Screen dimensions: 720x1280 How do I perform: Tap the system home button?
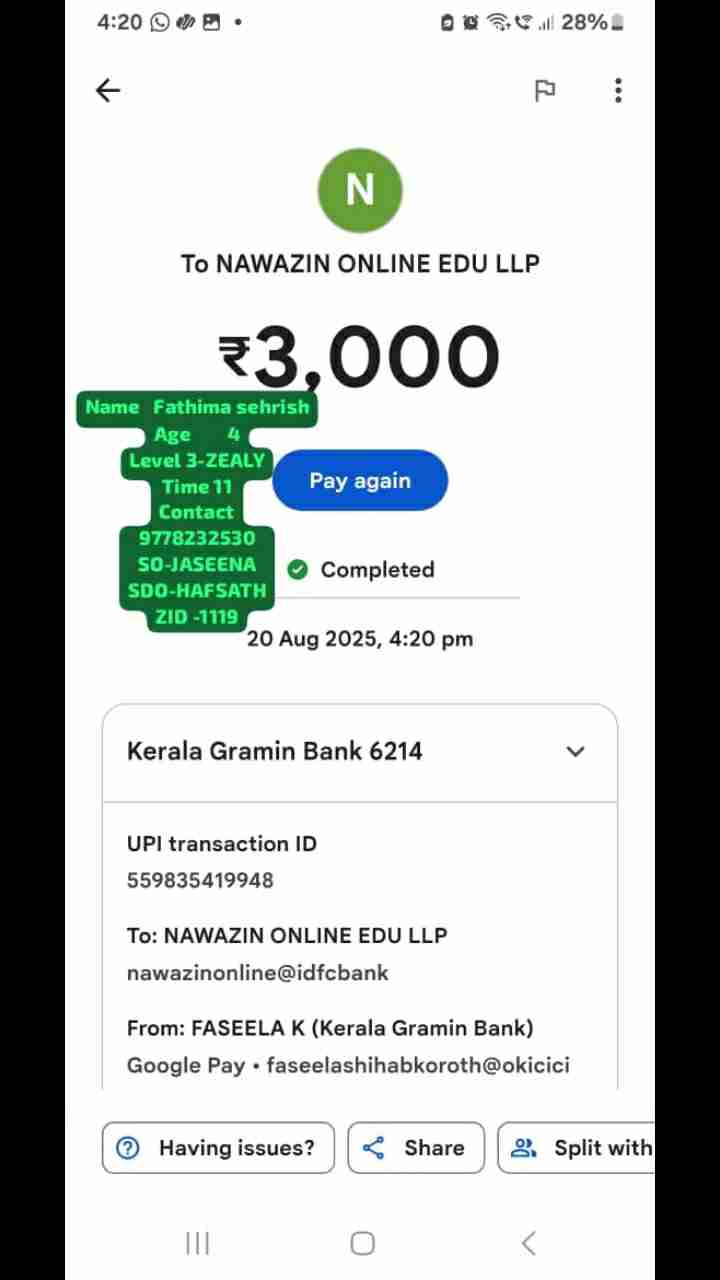pos(362,1243)
